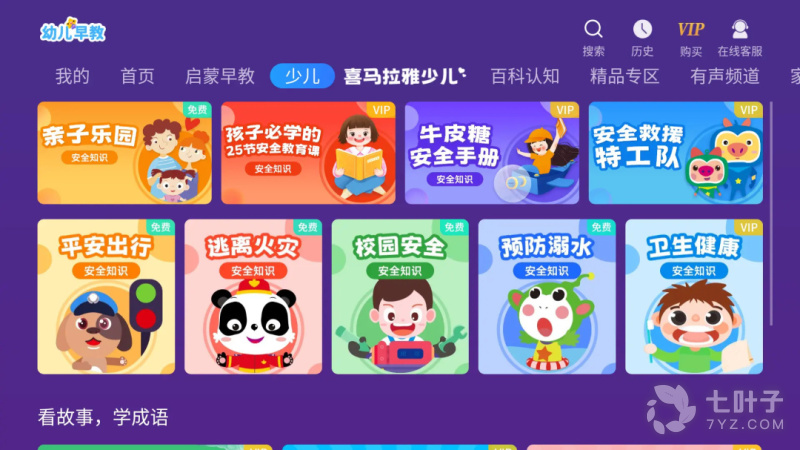800x450 pixels.
Task: Open the 预防溺水 card
Action: [547, 297]
